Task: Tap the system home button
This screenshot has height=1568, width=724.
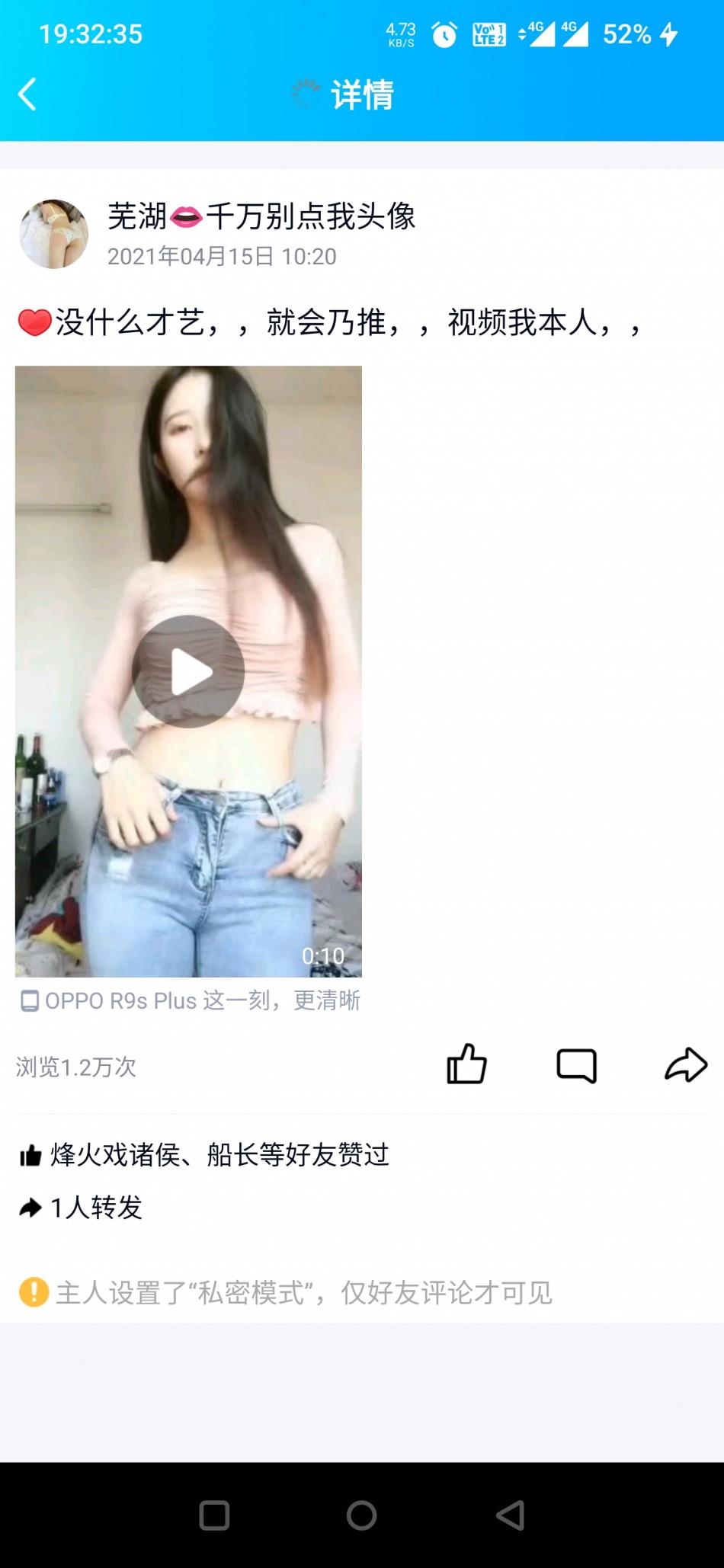Action: tap(361, 1515)
